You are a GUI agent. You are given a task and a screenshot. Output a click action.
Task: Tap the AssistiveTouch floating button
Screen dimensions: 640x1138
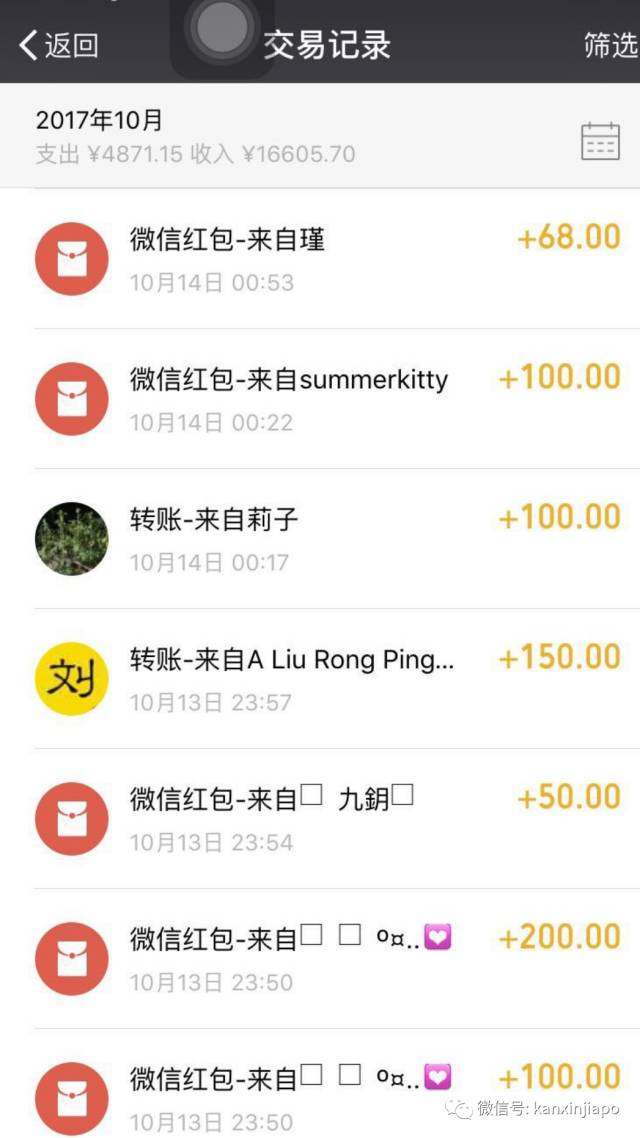point(222,30)
